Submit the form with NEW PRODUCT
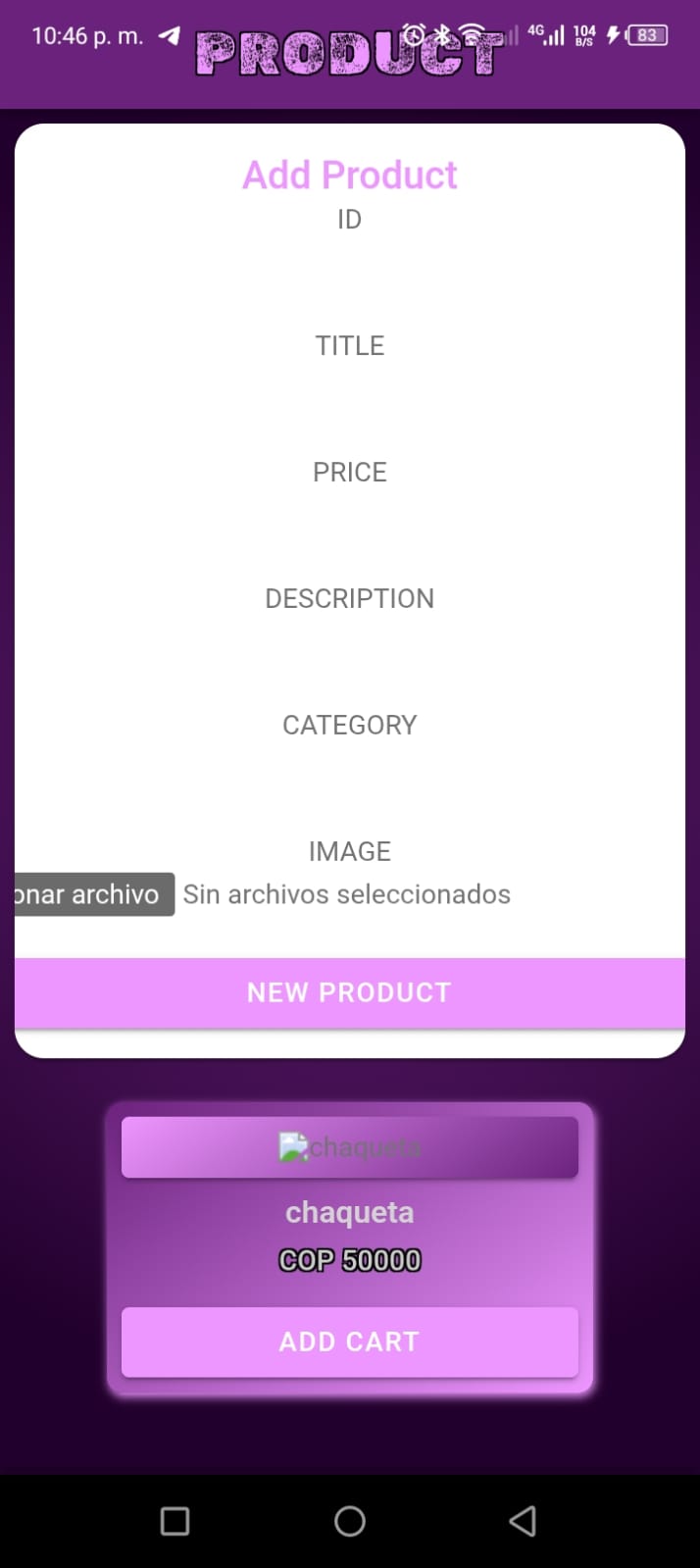This screenshot has width=700, height=1568. 349,992
